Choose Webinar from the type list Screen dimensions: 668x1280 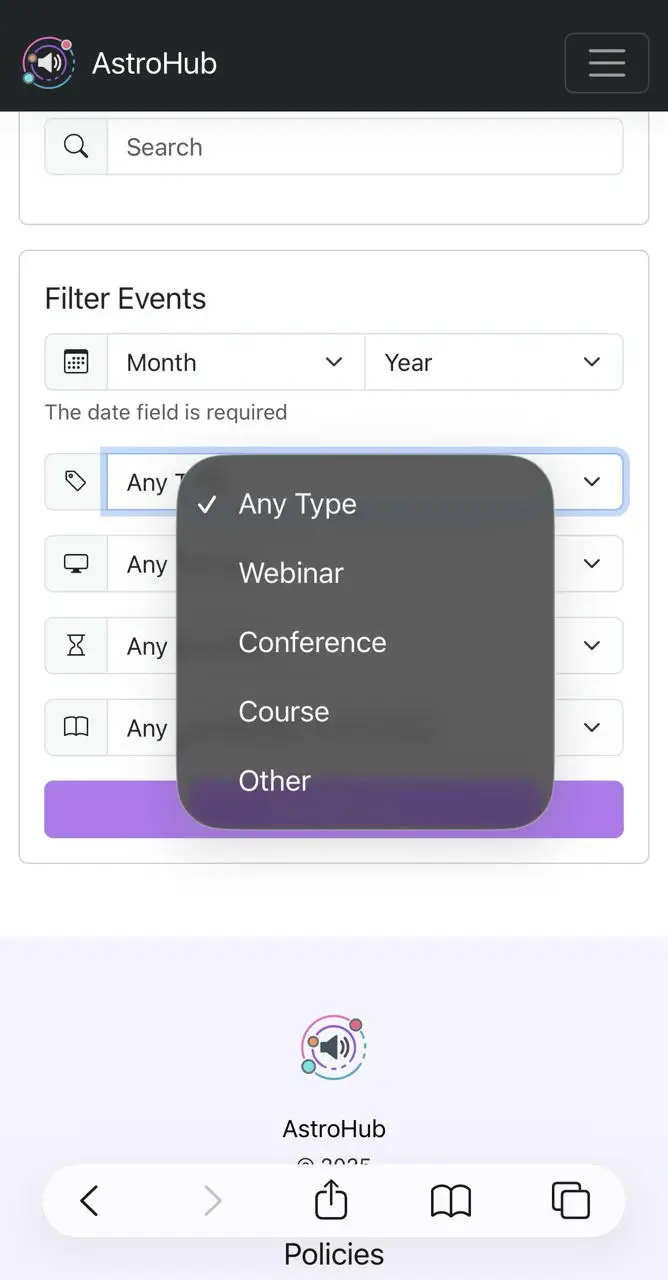pyautogui.click(x=291, y=573)
